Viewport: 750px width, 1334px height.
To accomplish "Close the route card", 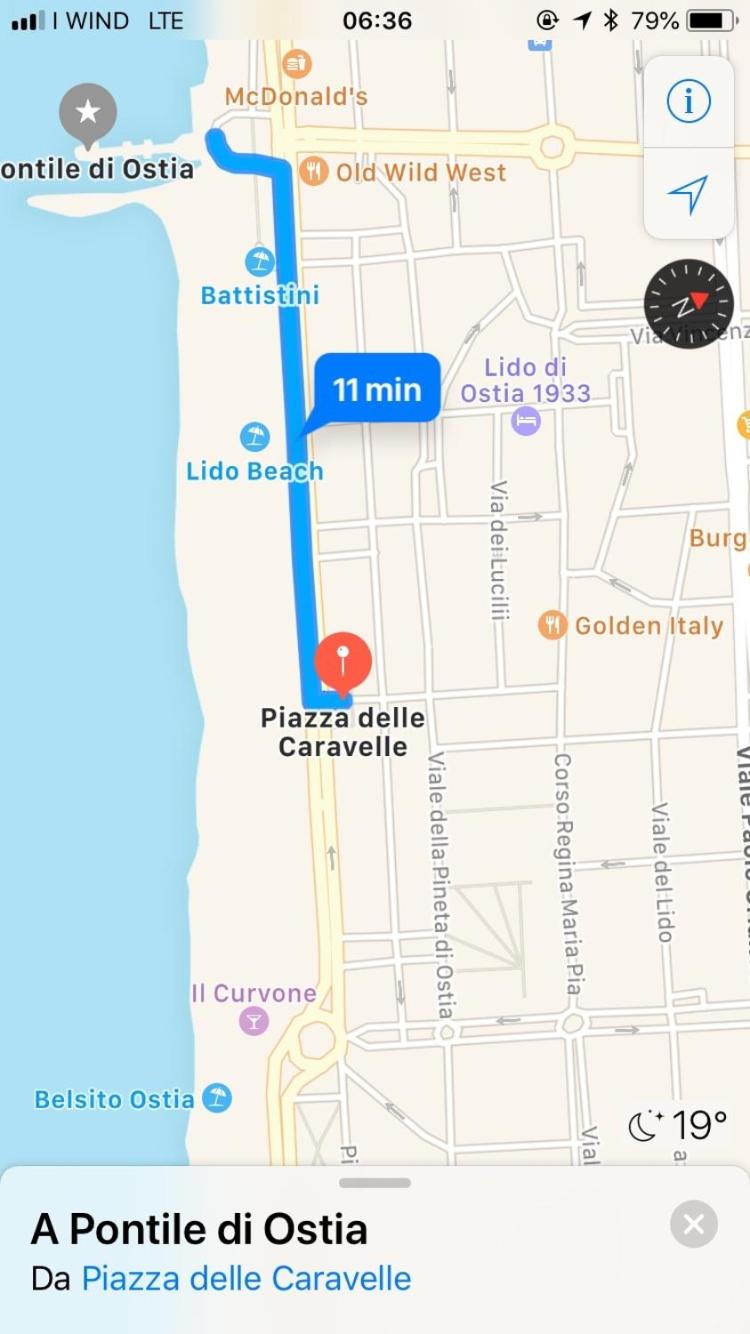I will tap(694, 1224).
